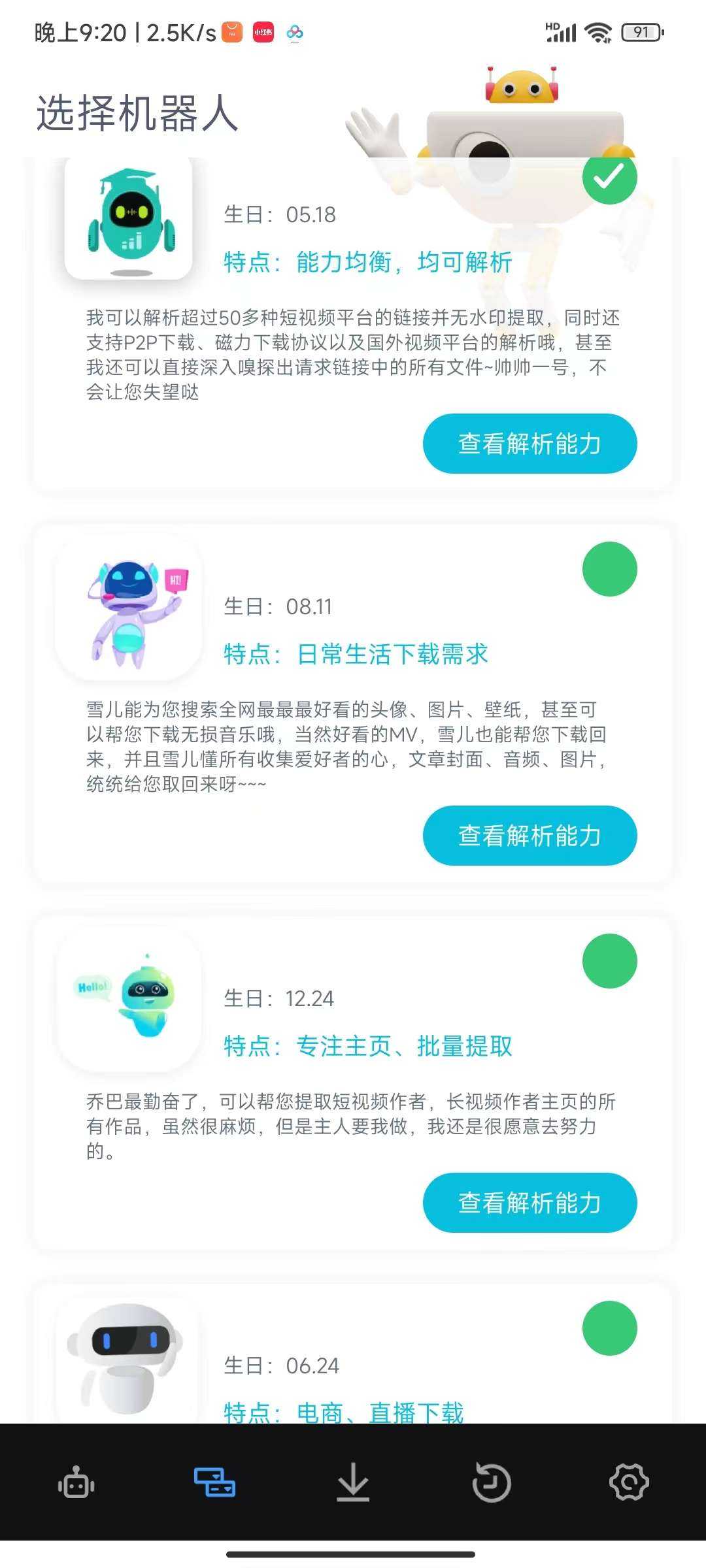Viewport: 706px width, 1568px height.
Task: Select the robot with birthday 06.24
Action: coord(609,1328)
